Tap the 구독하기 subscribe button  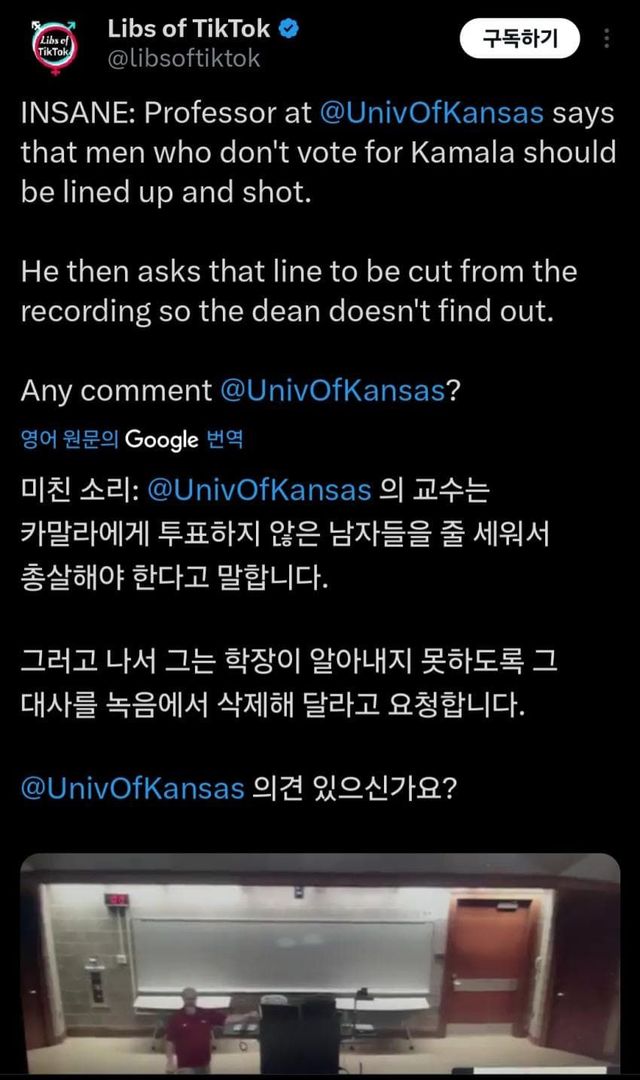click(x=519, y=39)
